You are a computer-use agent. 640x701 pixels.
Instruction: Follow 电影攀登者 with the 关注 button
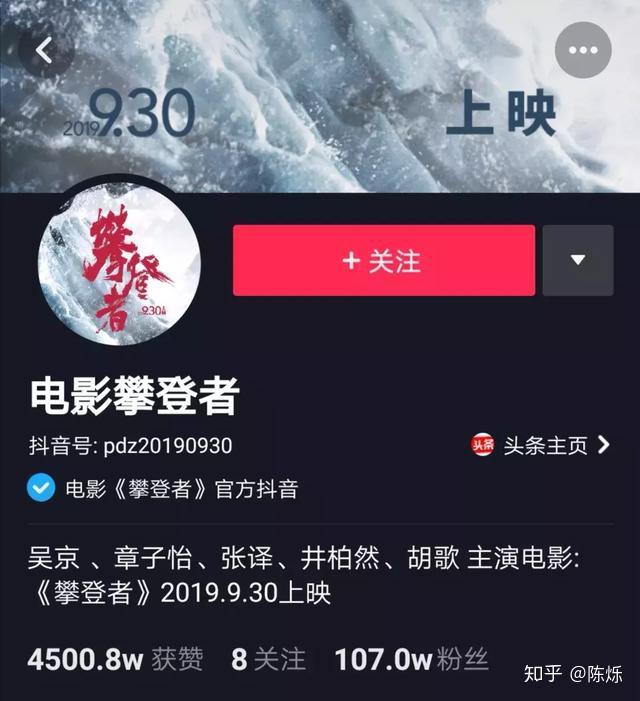point(384,261)
